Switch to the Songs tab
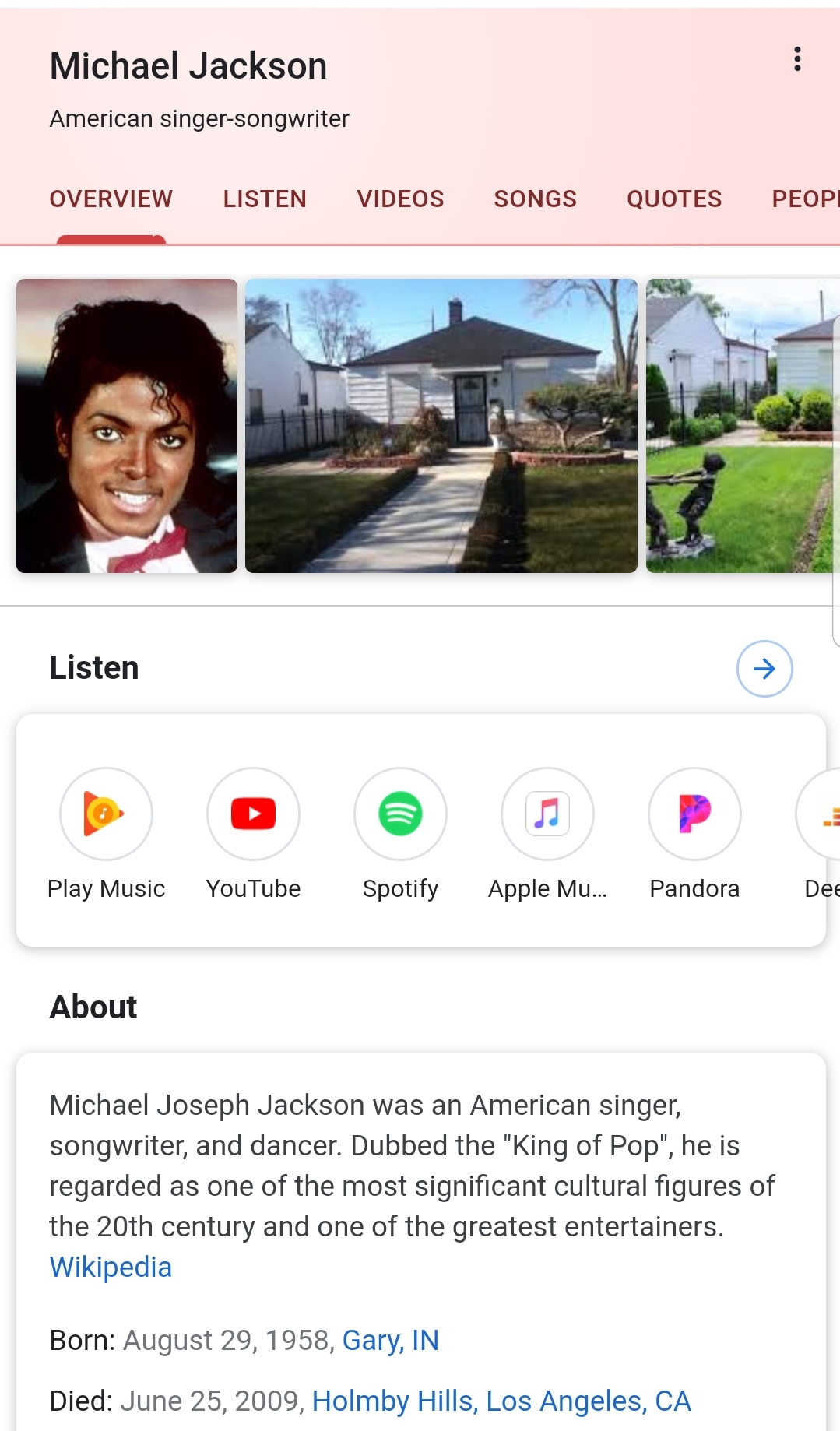 [536, 199]
